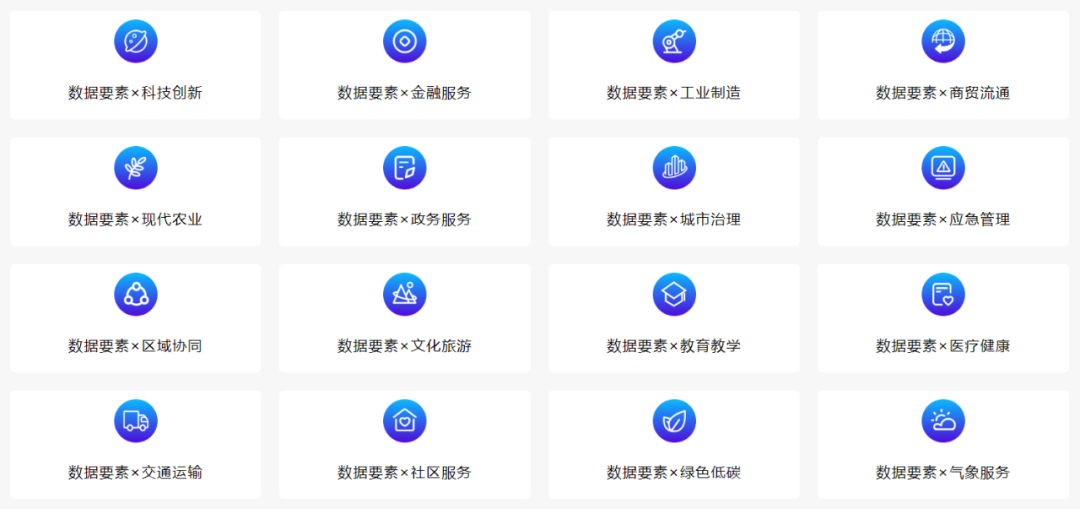Open the 数据要素×现代农业 card
1080x509 pixels.
pos(135,192)
